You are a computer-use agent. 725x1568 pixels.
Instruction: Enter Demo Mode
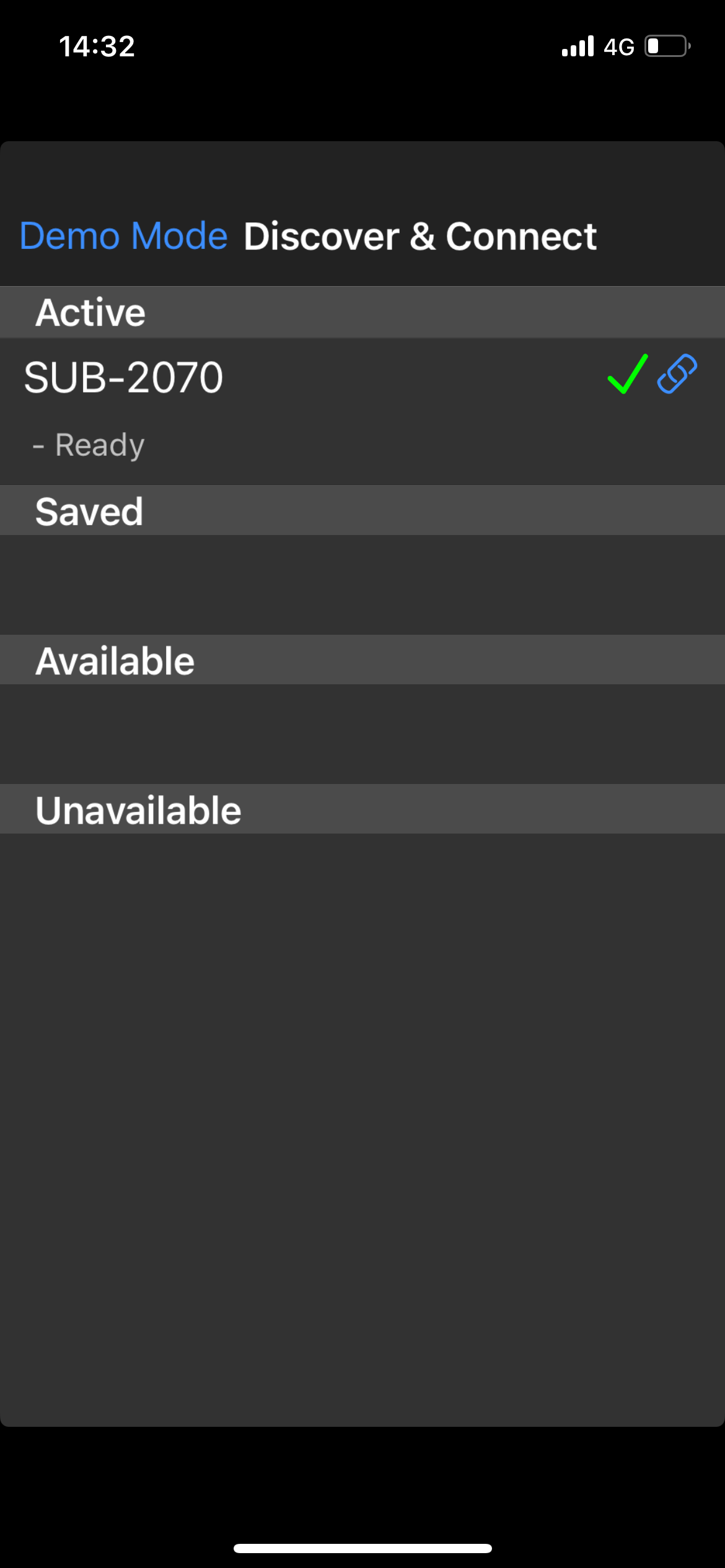coord(124,237)
